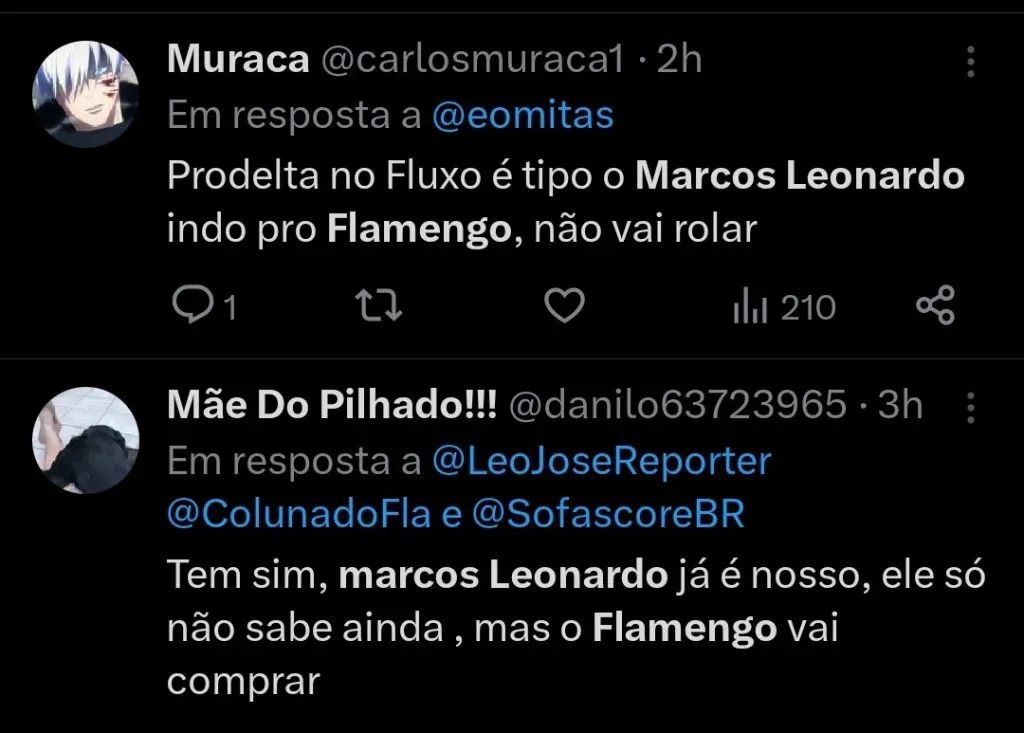Open Mãe Do Pilhado's profile picture
This screenshot has height=733, width=1024.
point(85,441)
